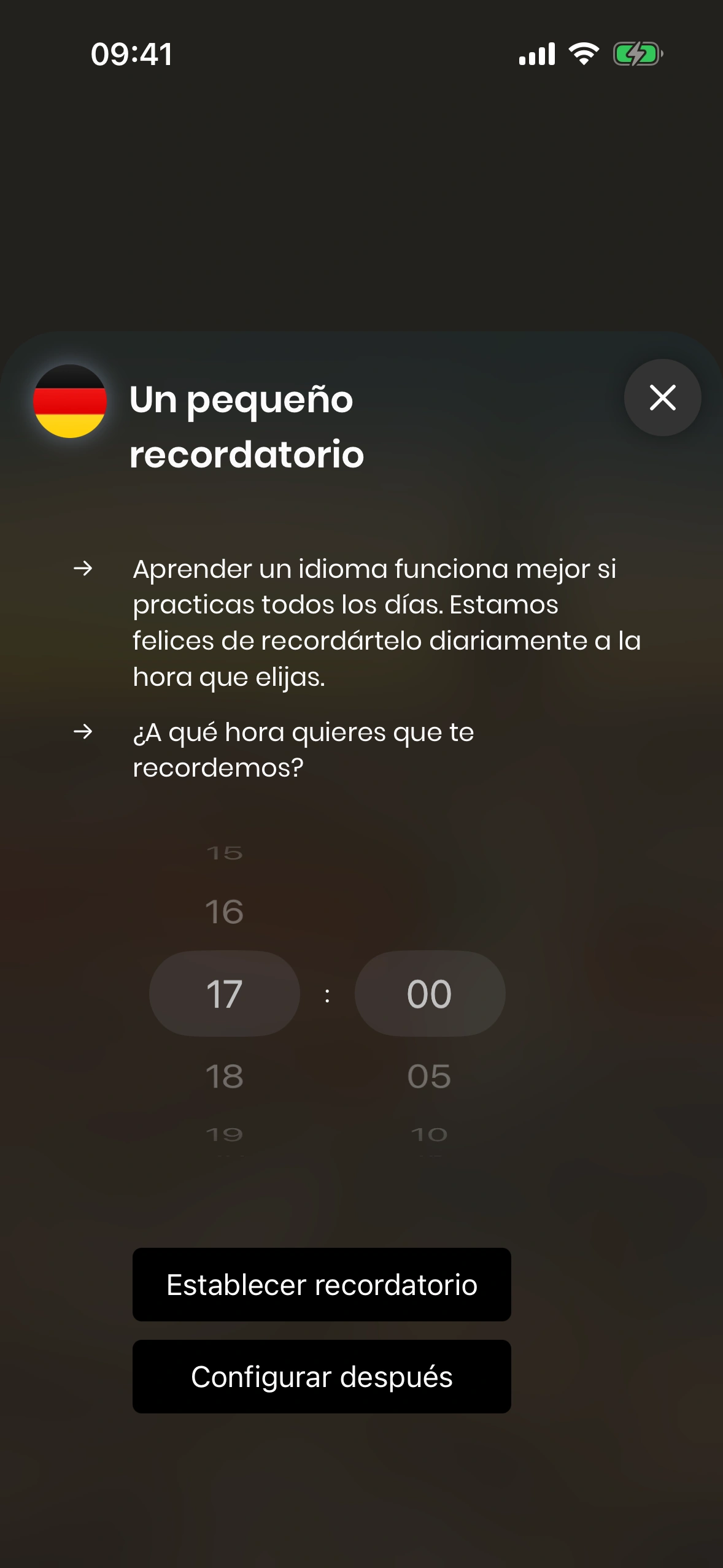
Task: Dismiss the reminder dialog with the X
Action: (662, 398)
